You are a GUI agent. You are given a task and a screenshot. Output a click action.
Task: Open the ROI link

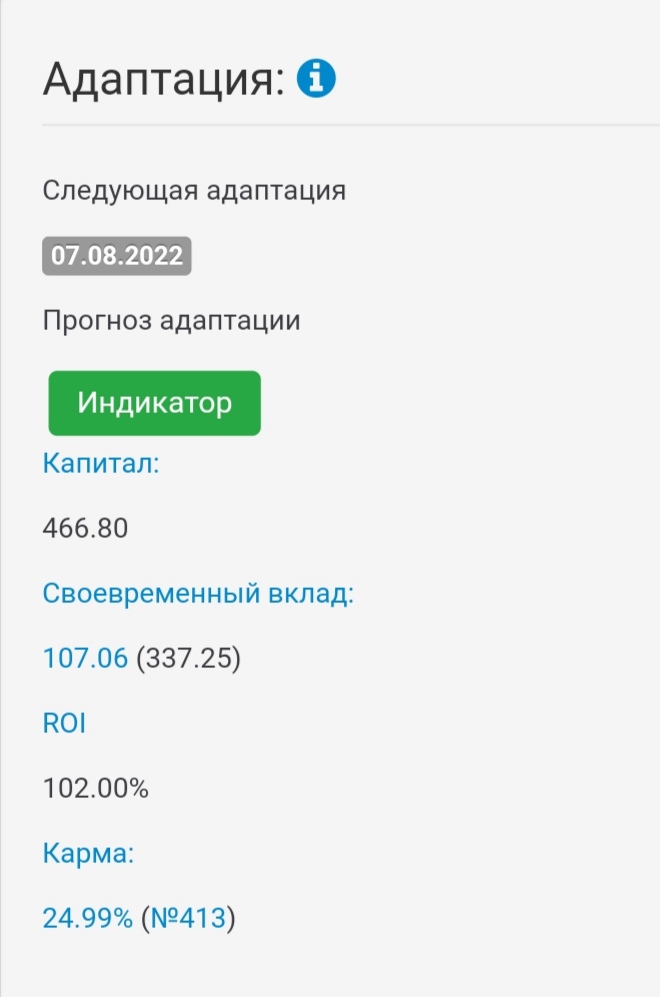tap(64, 723)
